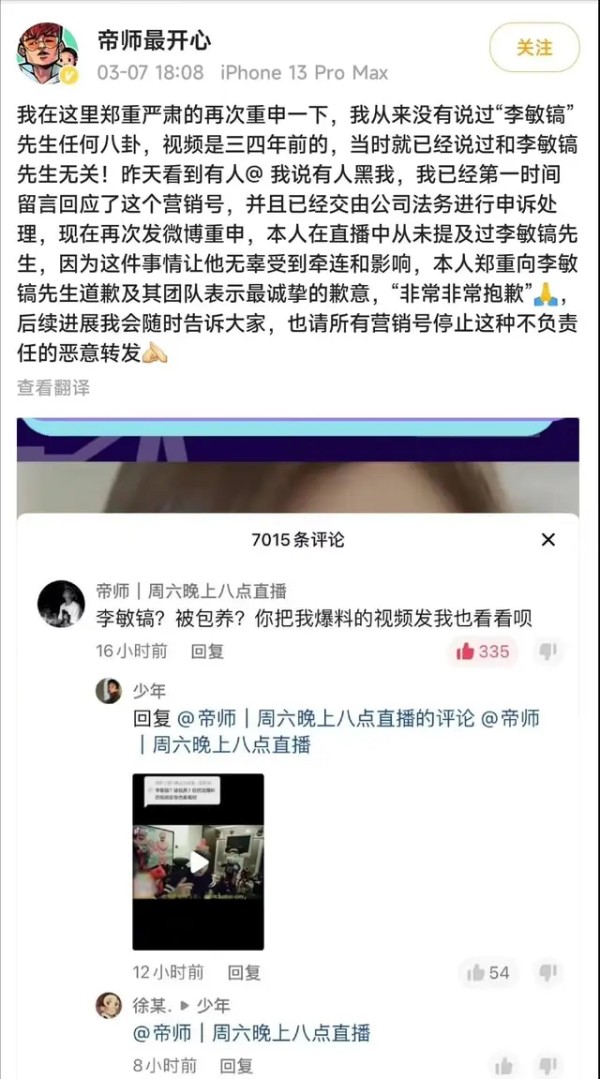
Task: Open the attached comment screenshot image
Action: click(298, 747)
